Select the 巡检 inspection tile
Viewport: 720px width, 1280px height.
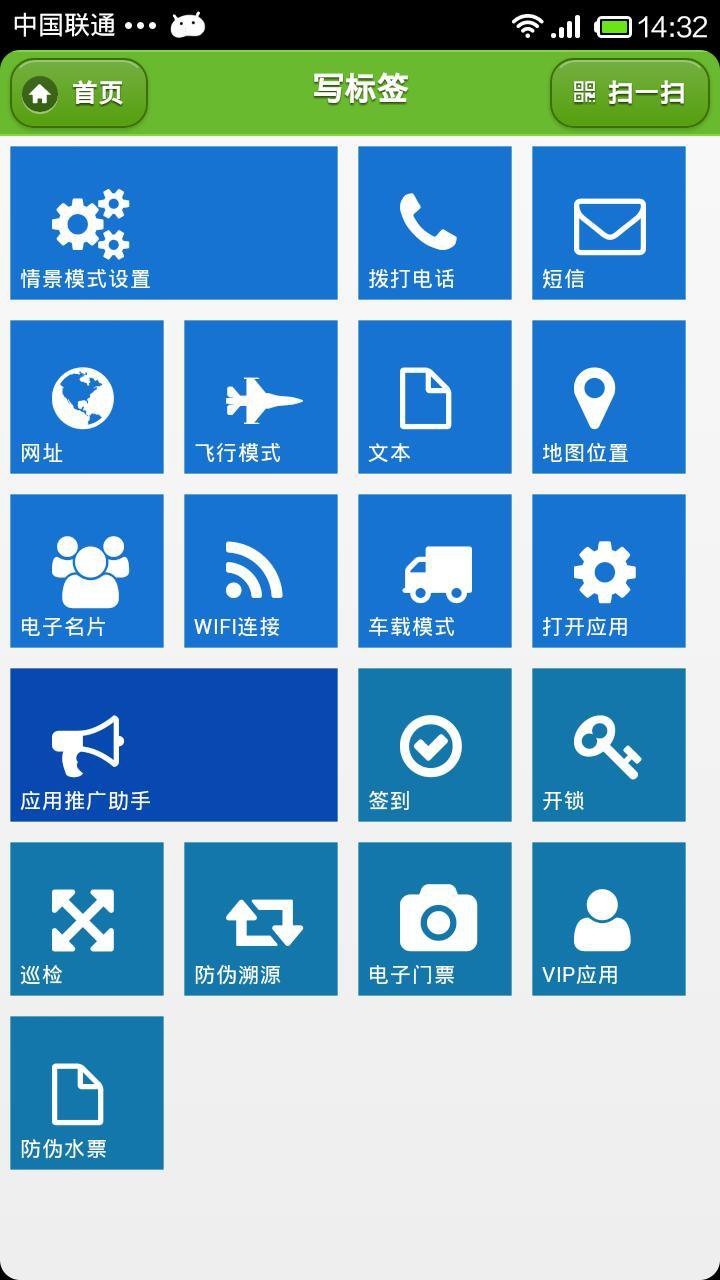pos(86,918)
